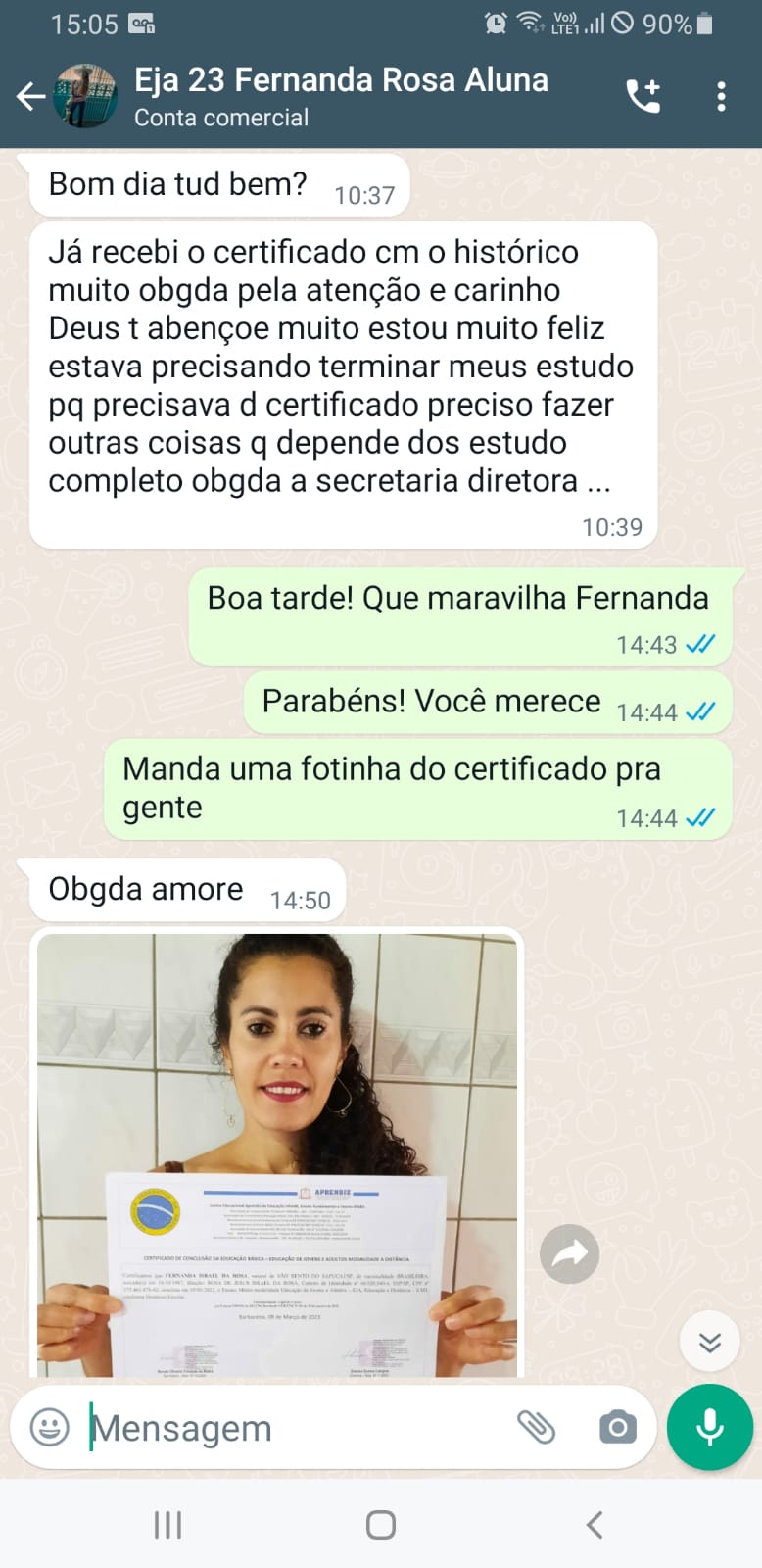The height and width of the screenshot is (1568, 762).
Task: Open Eja 23 Fernanda Rosa Aluna contact info
Action: (341, 96)
